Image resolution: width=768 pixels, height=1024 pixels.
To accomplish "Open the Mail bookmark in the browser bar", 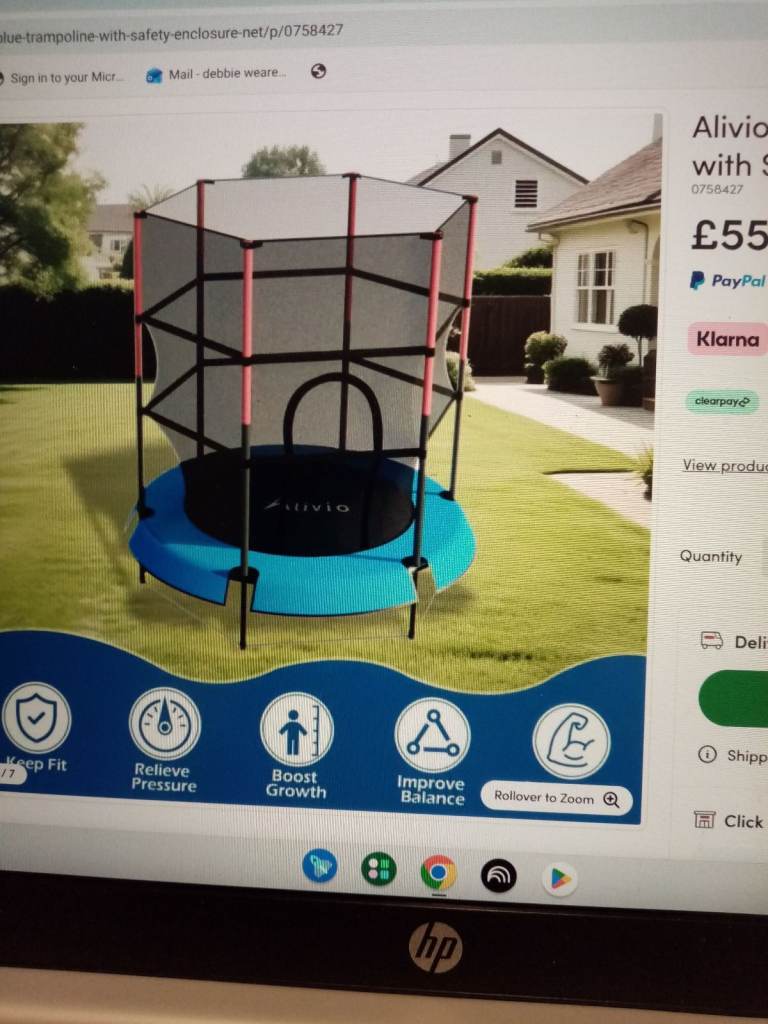I will point(217,74).
